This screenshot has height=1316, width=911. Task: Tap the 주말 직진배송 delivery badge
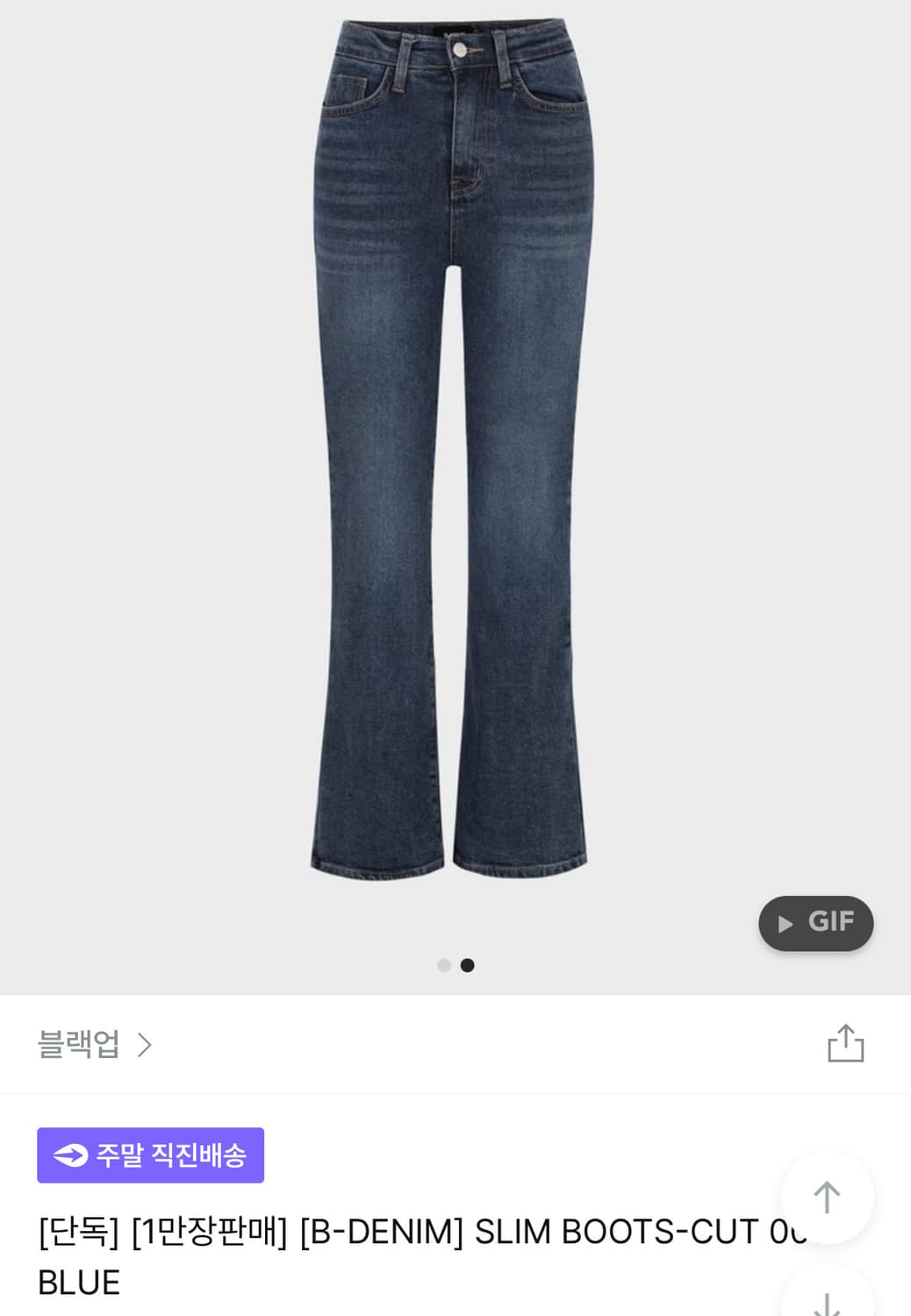[x=149, y=1156]
